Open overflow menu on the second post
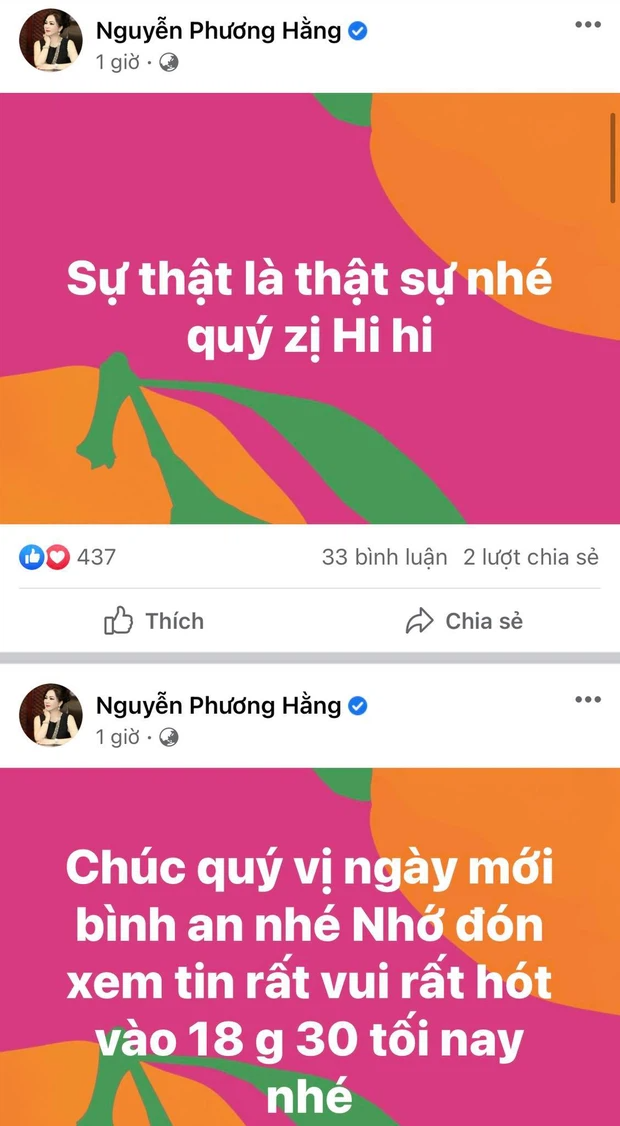The height and width of the screenshot is (1126, 620). 587,698
